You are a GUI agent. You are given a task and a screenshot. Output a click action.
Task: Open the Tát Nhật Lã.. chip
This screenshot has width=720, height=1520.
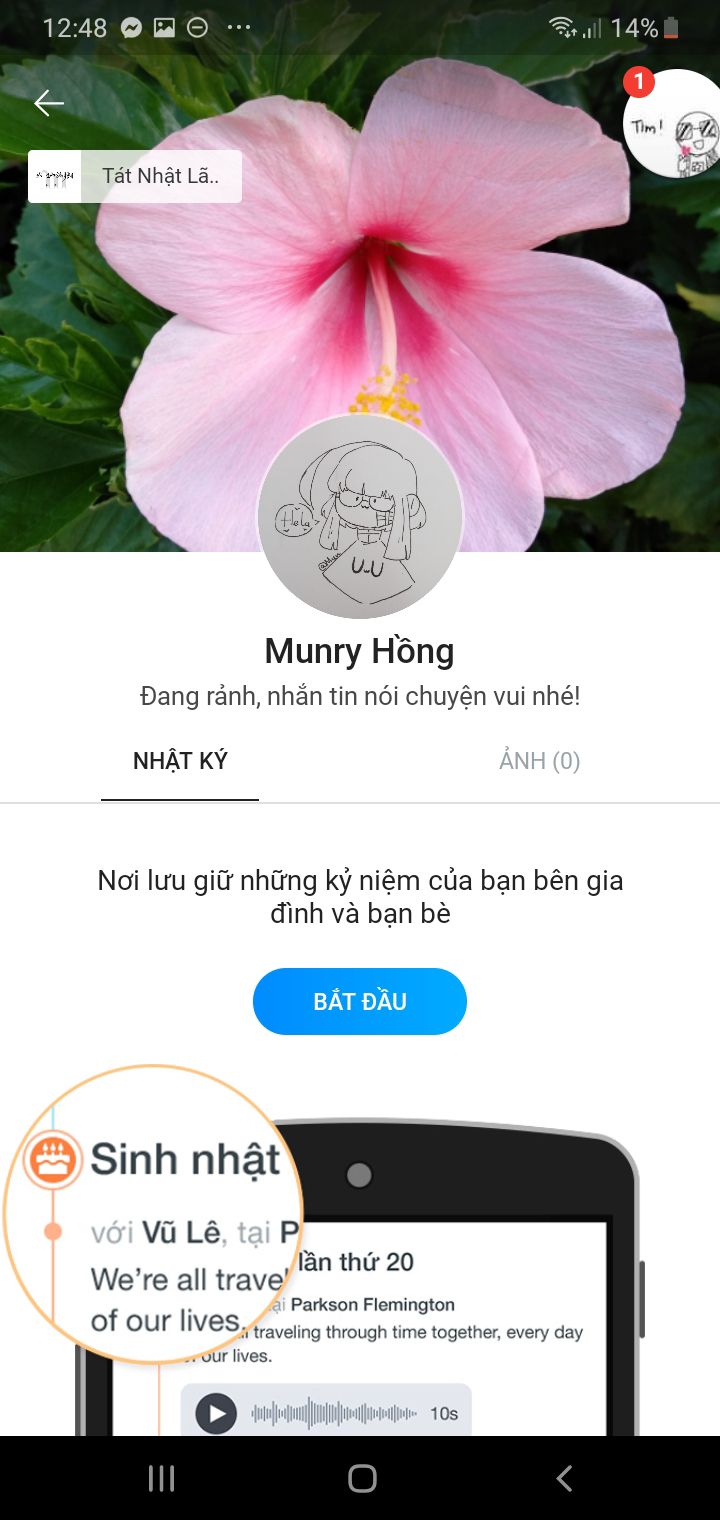click(135, 176)
